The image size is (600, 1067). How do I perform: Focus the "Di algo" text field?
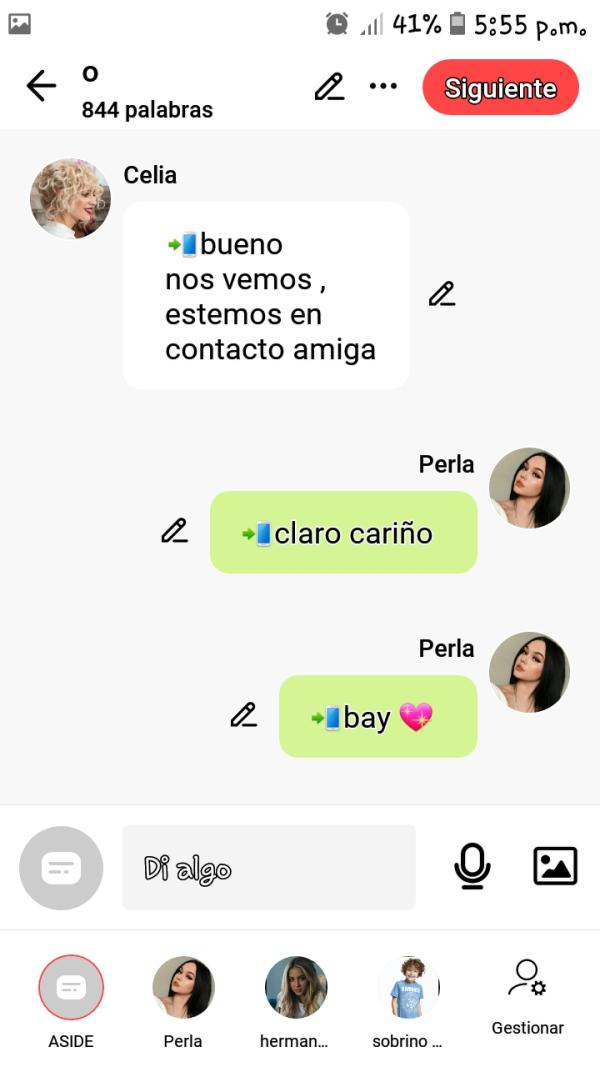tap(268, 867)
